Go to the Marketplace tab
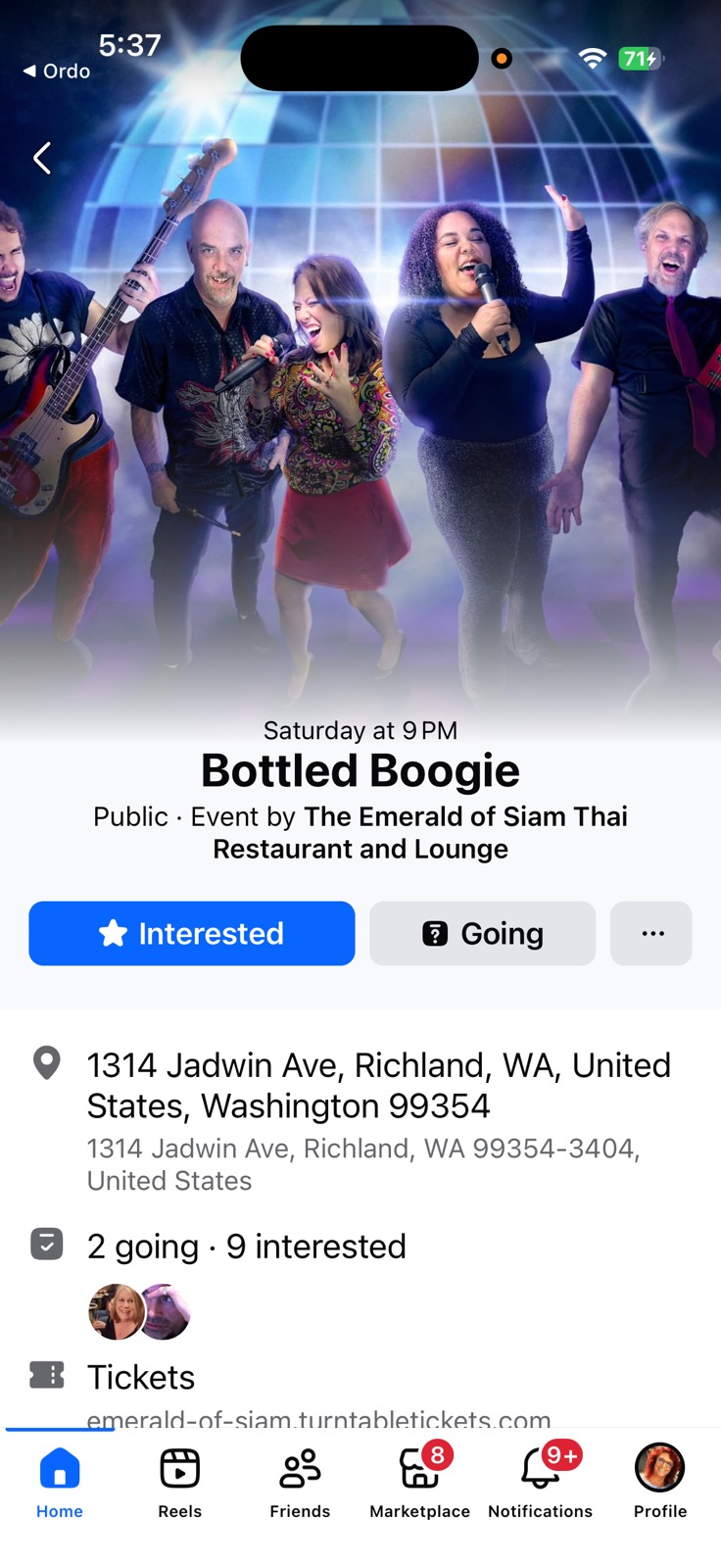Viewport: 721px width, 1568px height. pos(419,1482)
